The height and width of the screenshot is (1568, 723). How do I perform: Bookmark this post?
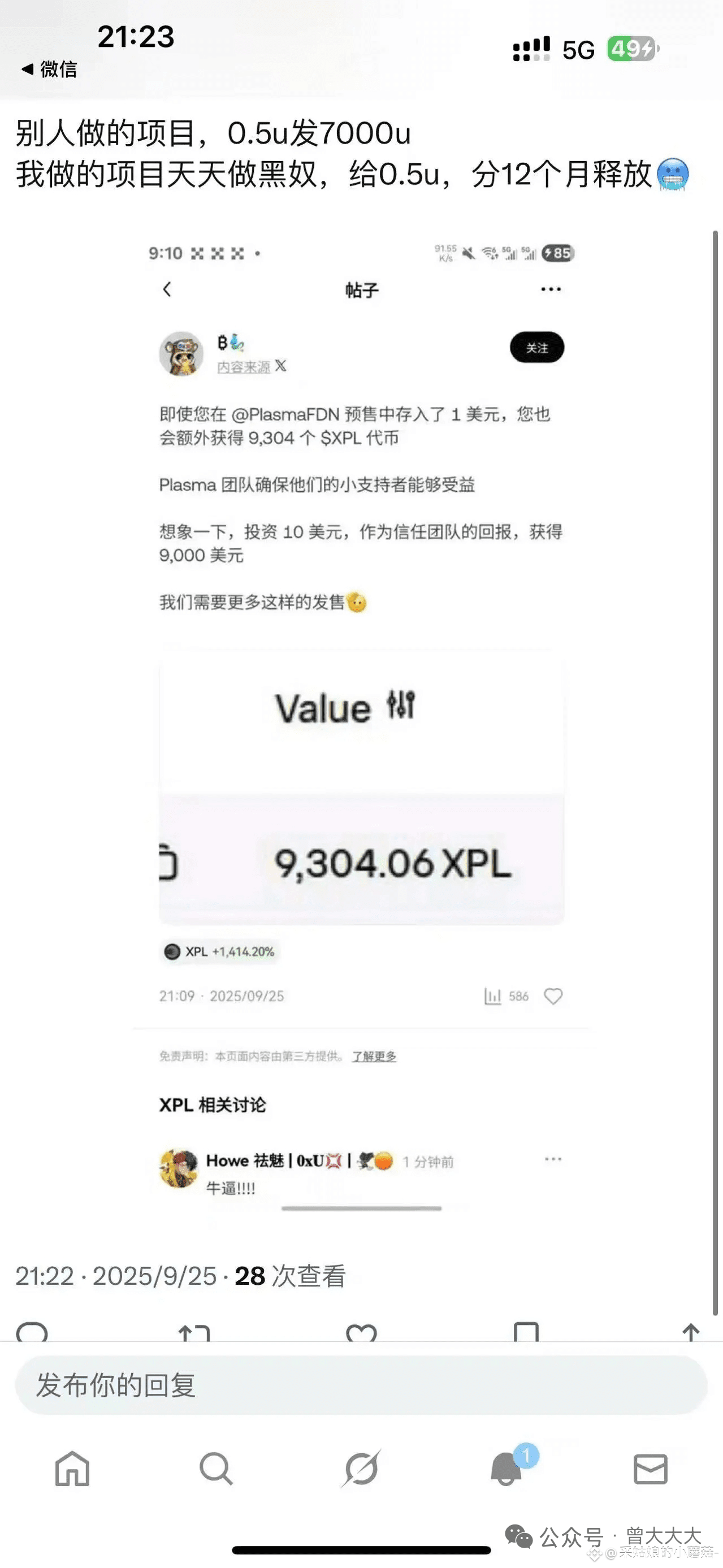[526, 1332]
